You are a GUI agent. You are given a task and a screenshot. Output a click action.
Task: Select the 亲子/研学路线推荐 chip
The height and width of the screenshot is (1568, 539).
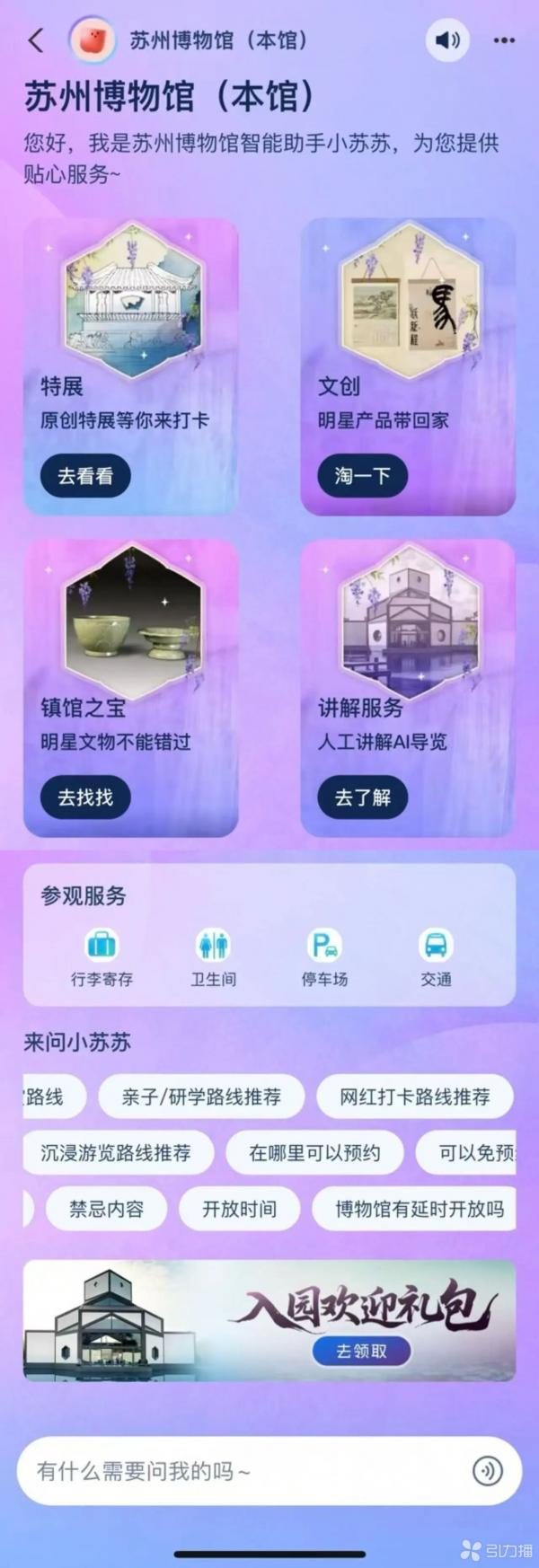tap(201, 1097)
